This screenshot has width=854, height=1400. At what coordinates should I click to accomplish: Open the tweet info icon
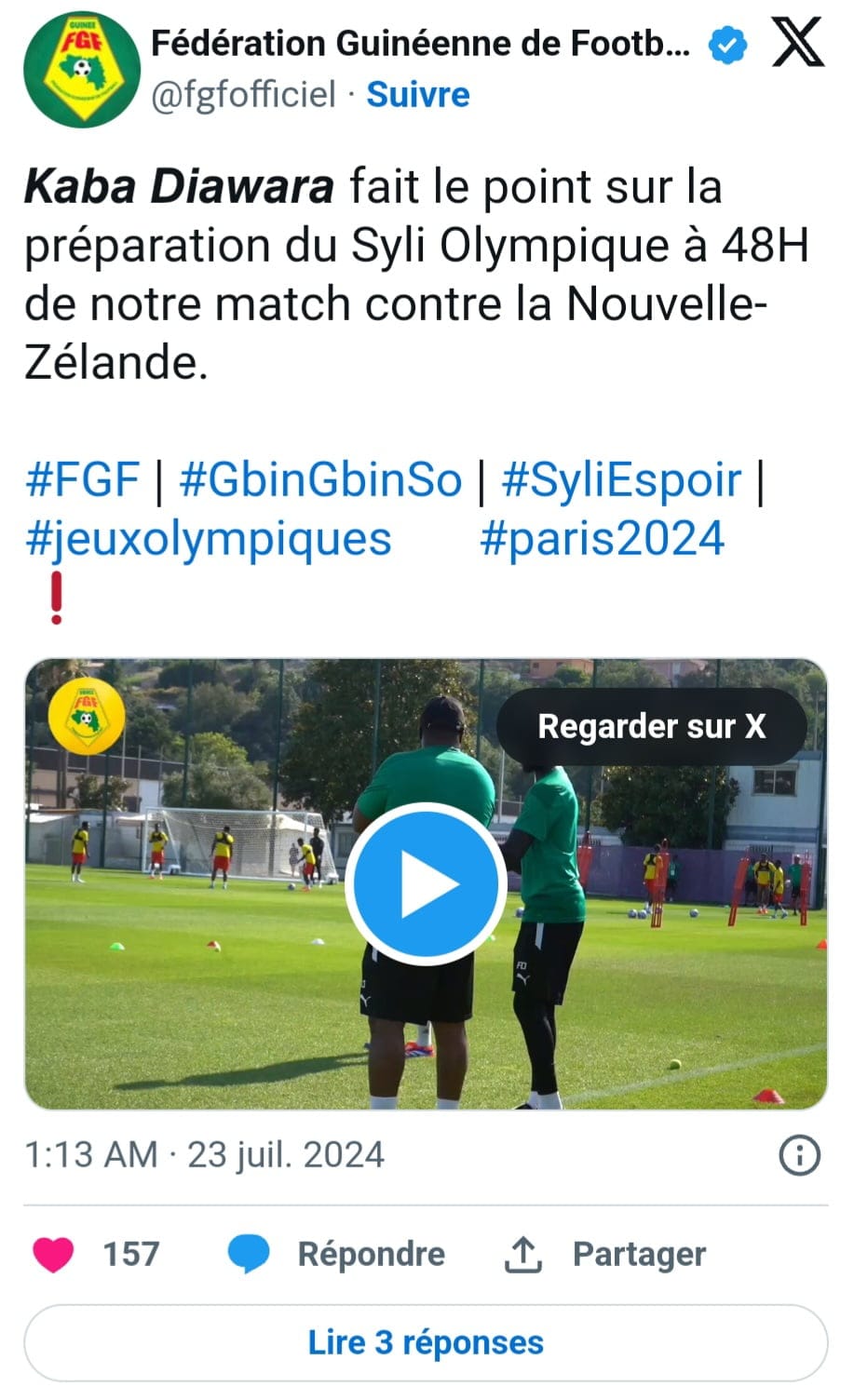tap(799, 1155)
